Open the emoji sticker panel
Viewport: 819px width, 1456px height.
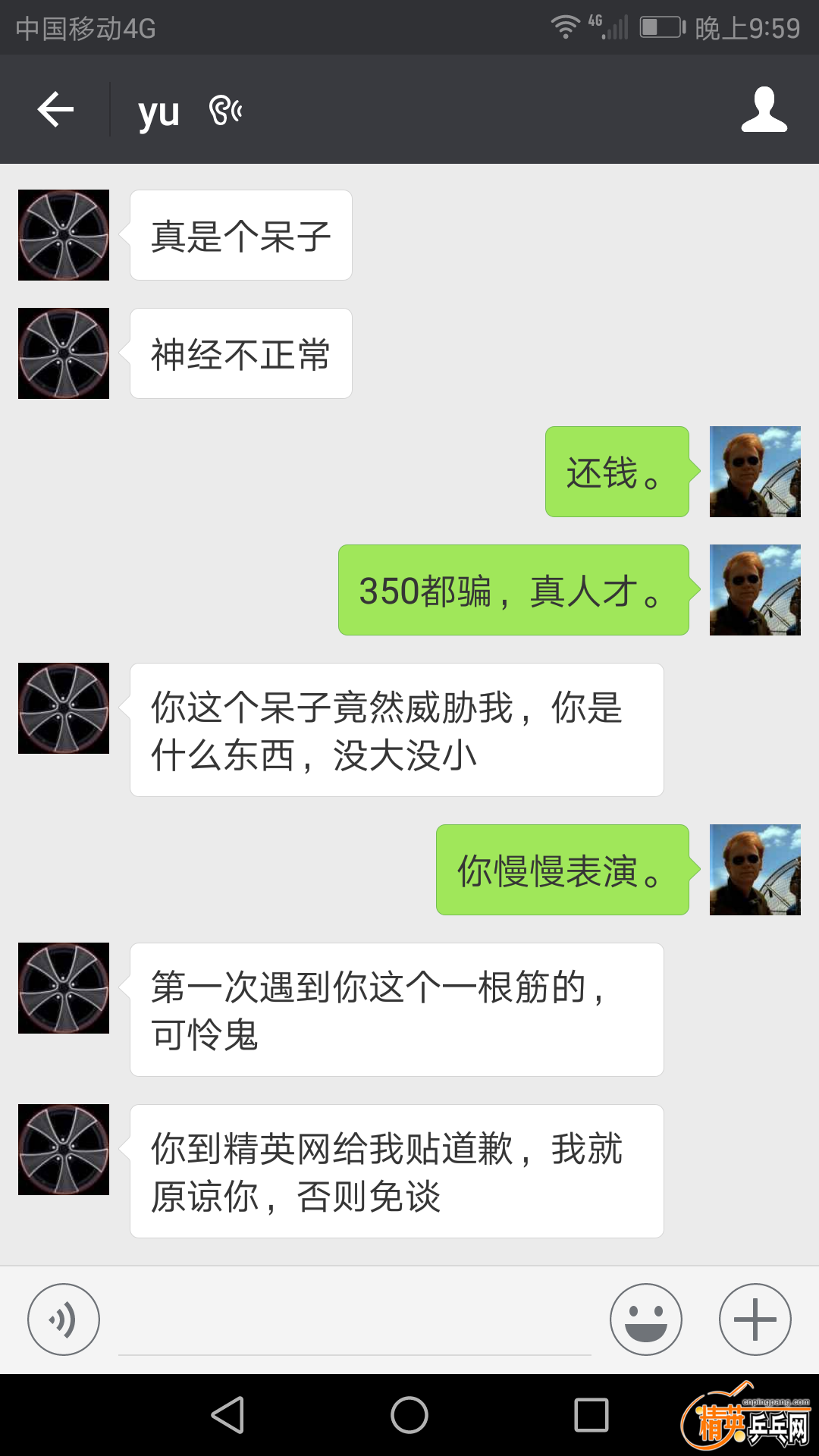(x=646, y=1319)
